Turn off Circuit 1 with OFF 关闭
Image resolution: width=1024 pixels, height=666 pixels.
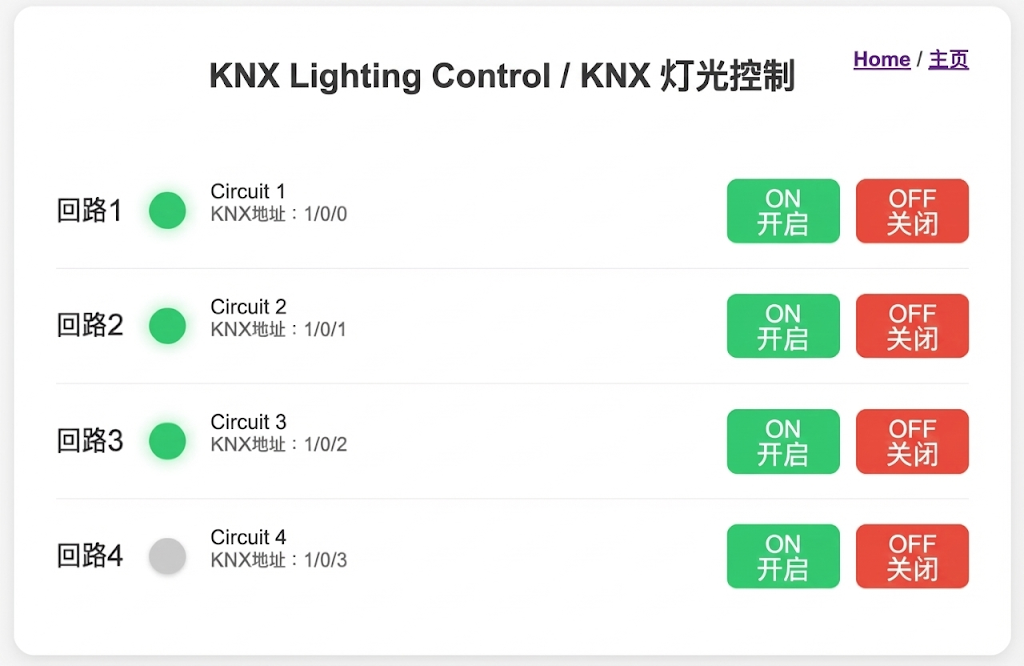pos(912,211)
